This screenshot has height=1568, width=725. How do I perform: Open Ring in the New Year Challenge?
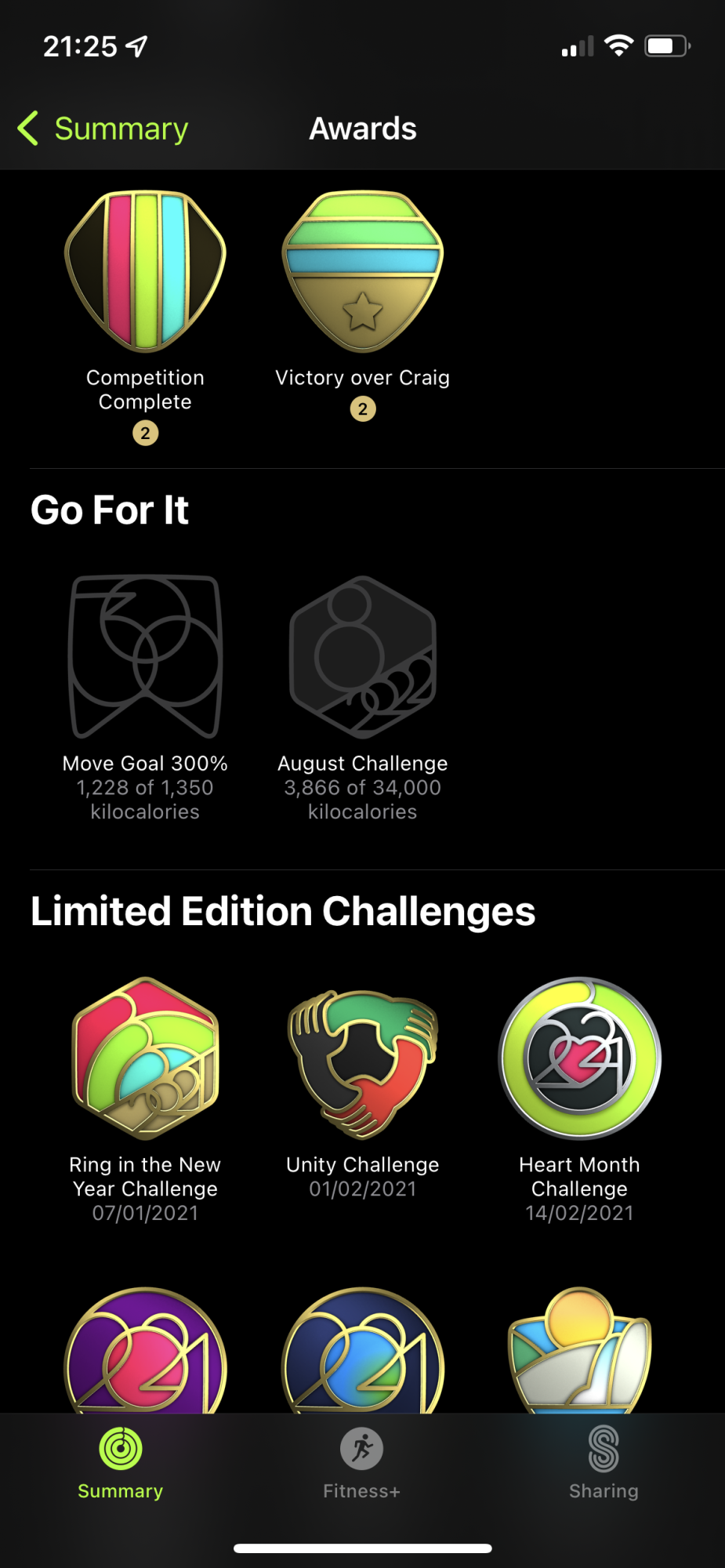pos(145,1058)
